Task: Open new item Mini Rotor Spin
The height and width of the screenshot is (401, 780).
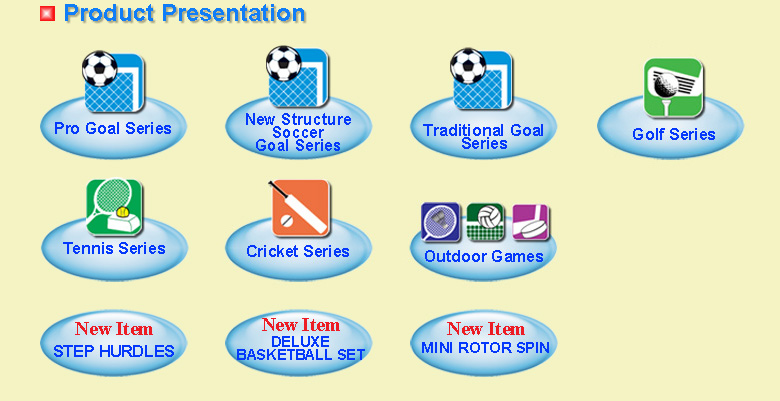Action: 485,343
